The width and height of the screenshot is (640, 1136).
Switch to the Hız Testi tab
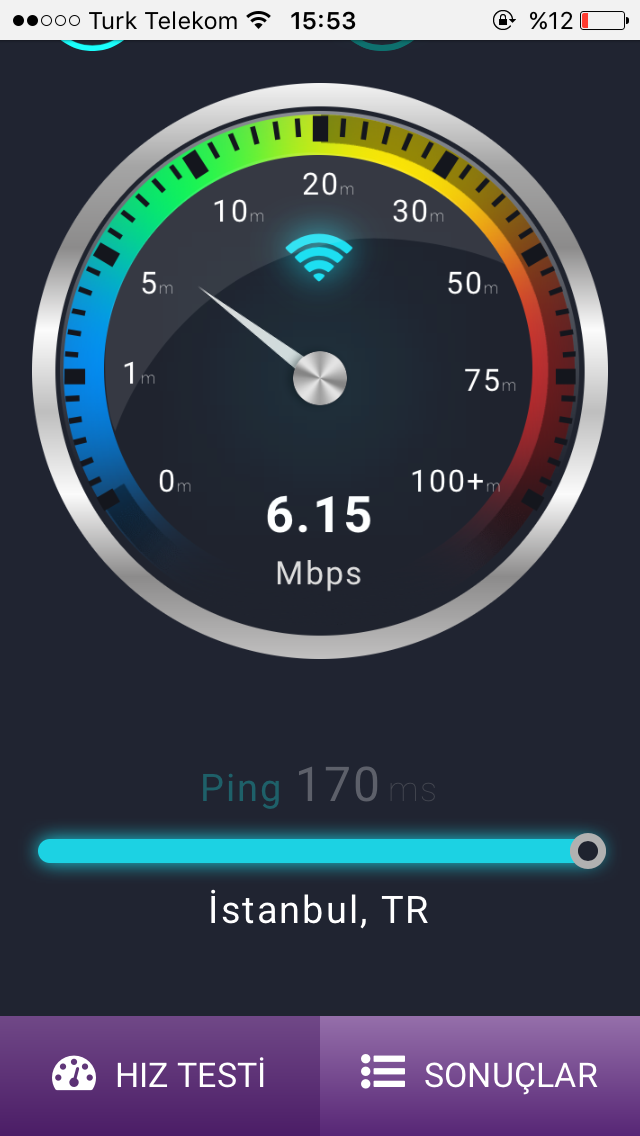[159, 1076]
